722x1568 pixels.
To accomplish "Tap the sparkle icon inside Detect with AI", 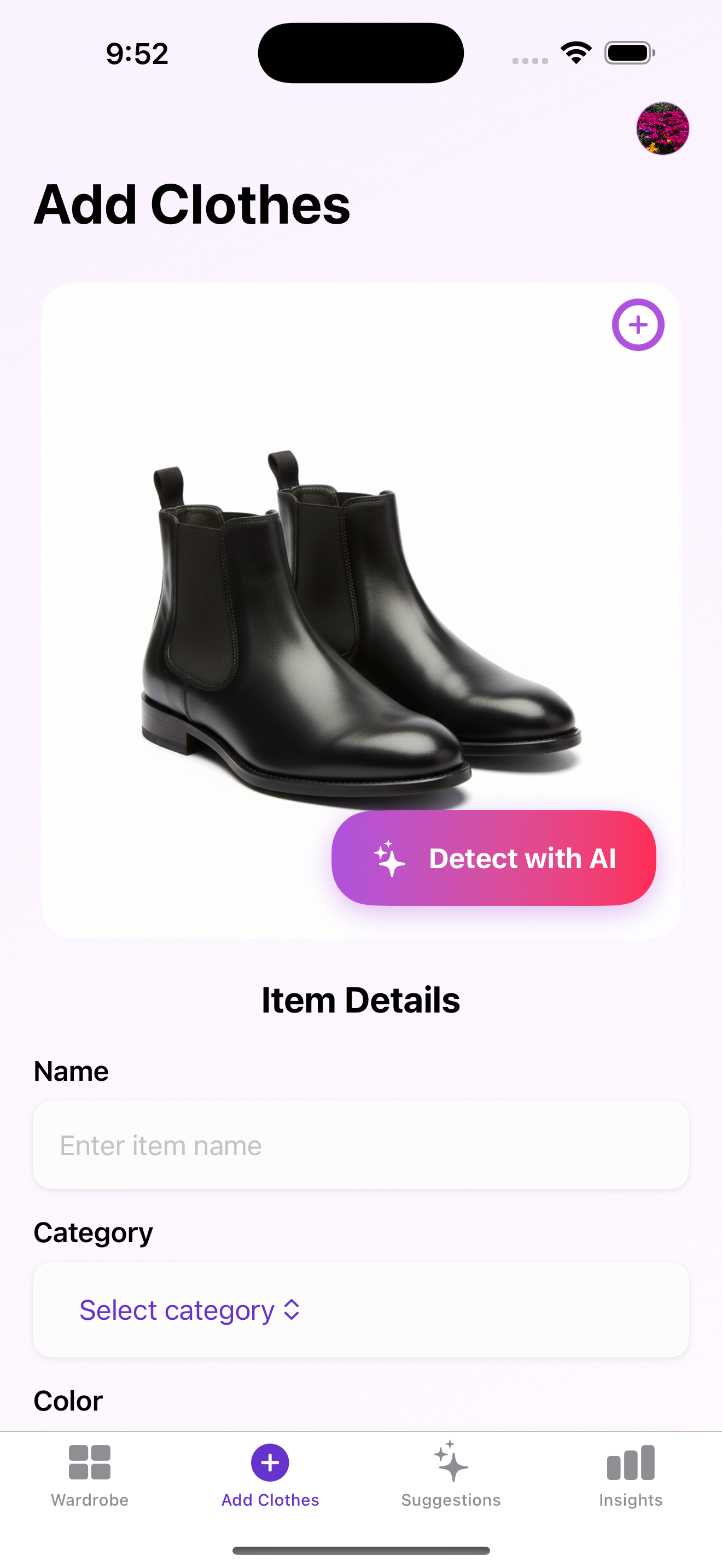I will coord(388,858).
